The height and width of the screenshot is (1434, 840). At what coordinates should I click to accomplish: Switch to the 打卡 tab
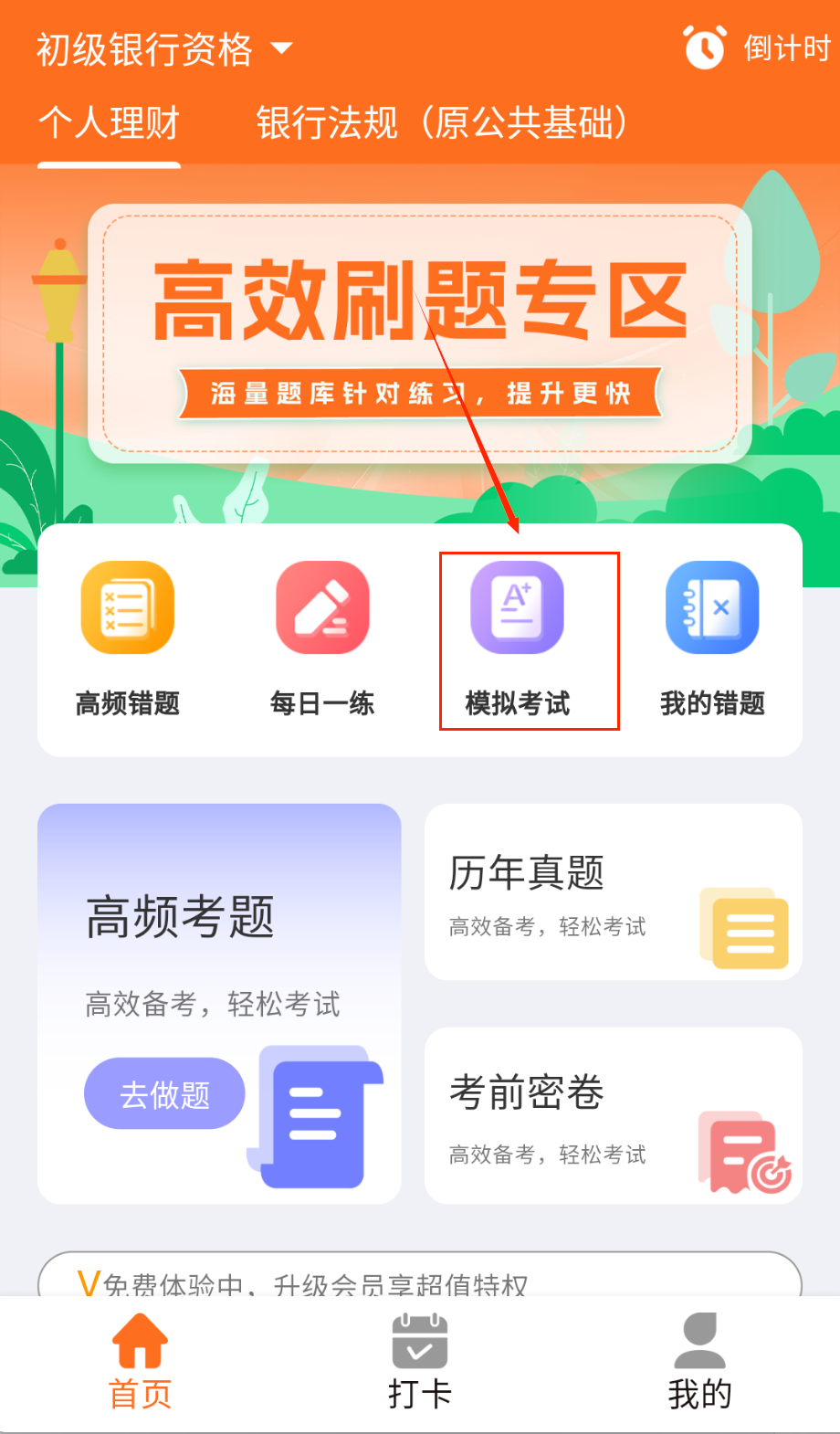[x=419, y=1361]
